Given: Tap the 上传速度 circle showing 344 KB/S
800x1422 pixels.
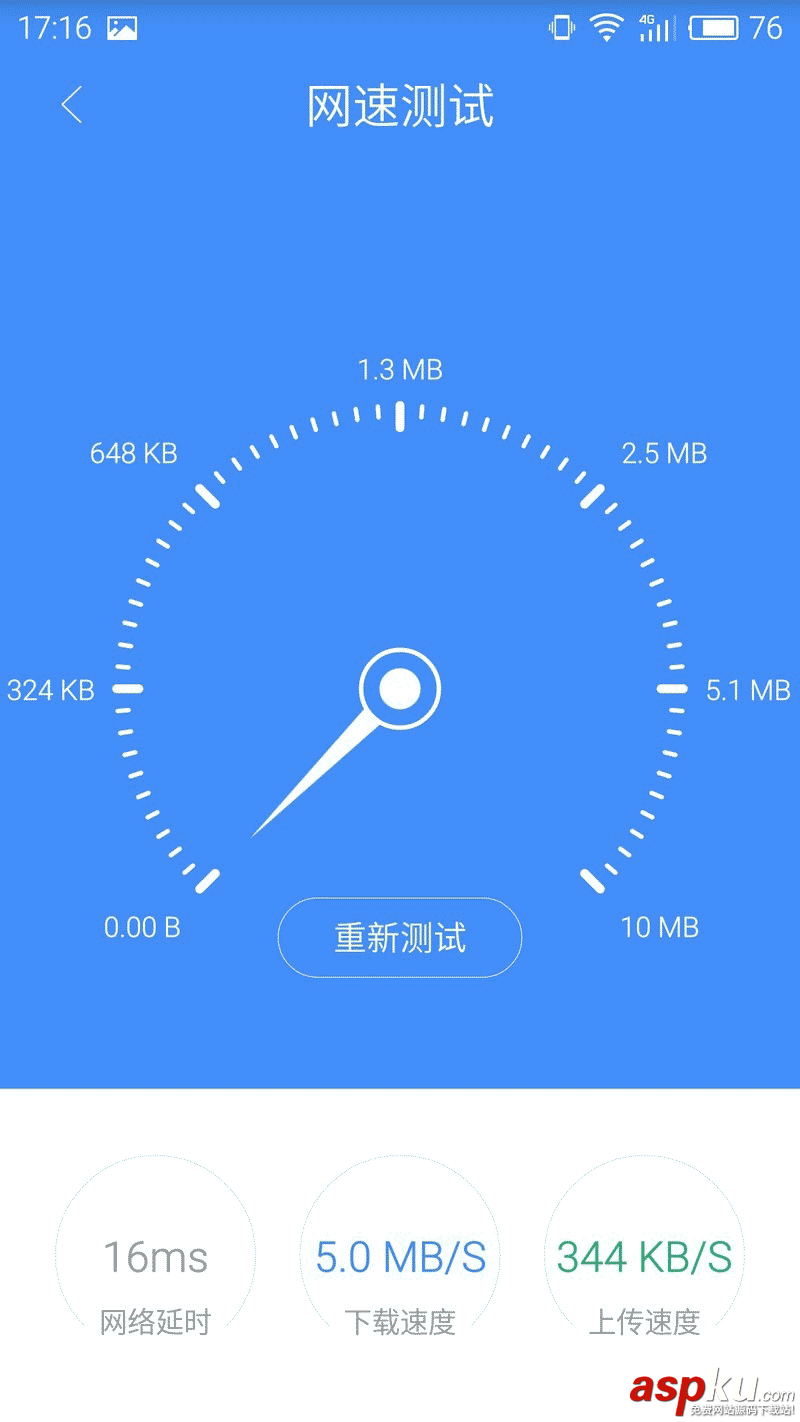Looking at the screenshot, I should [645, 1255].
